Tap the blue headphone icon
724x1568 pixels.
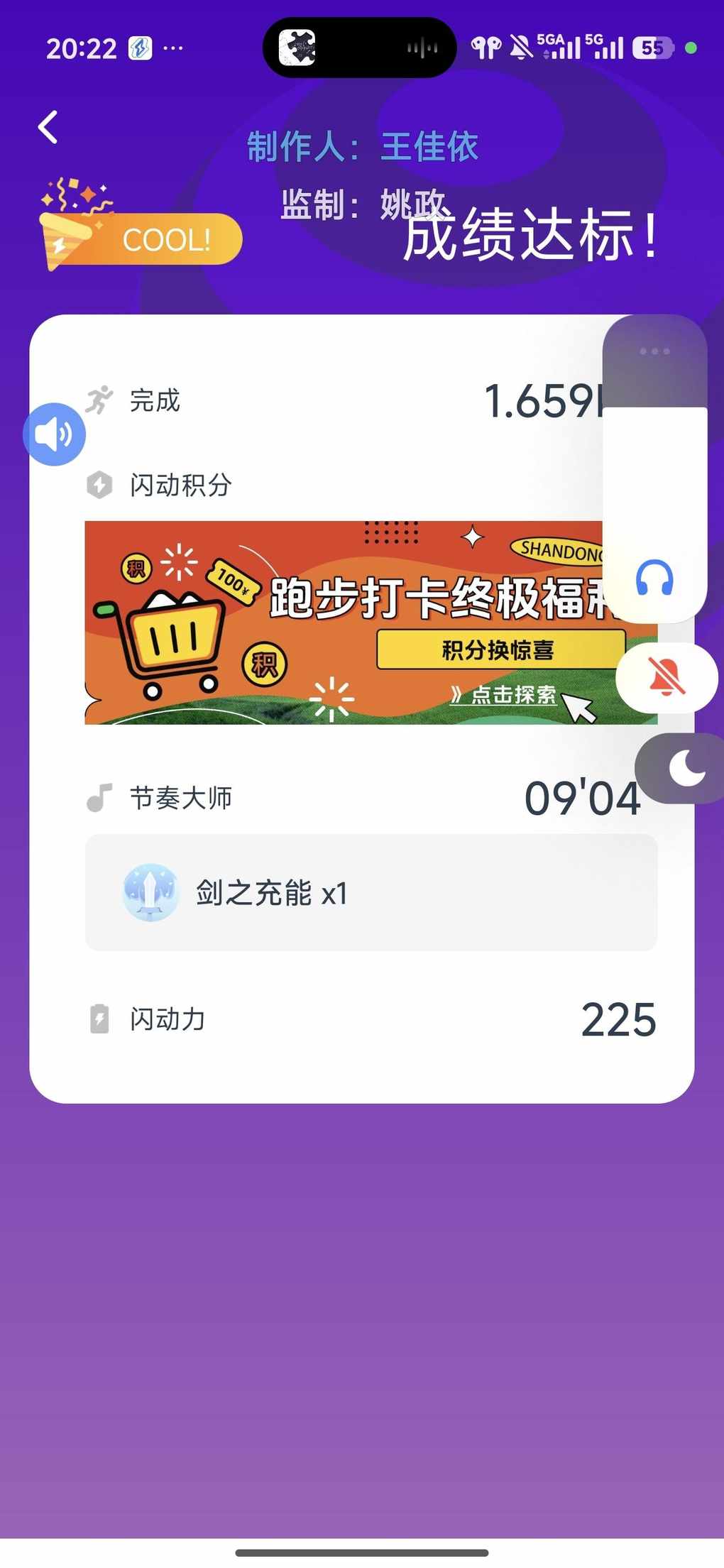click(x=654, y=578)
